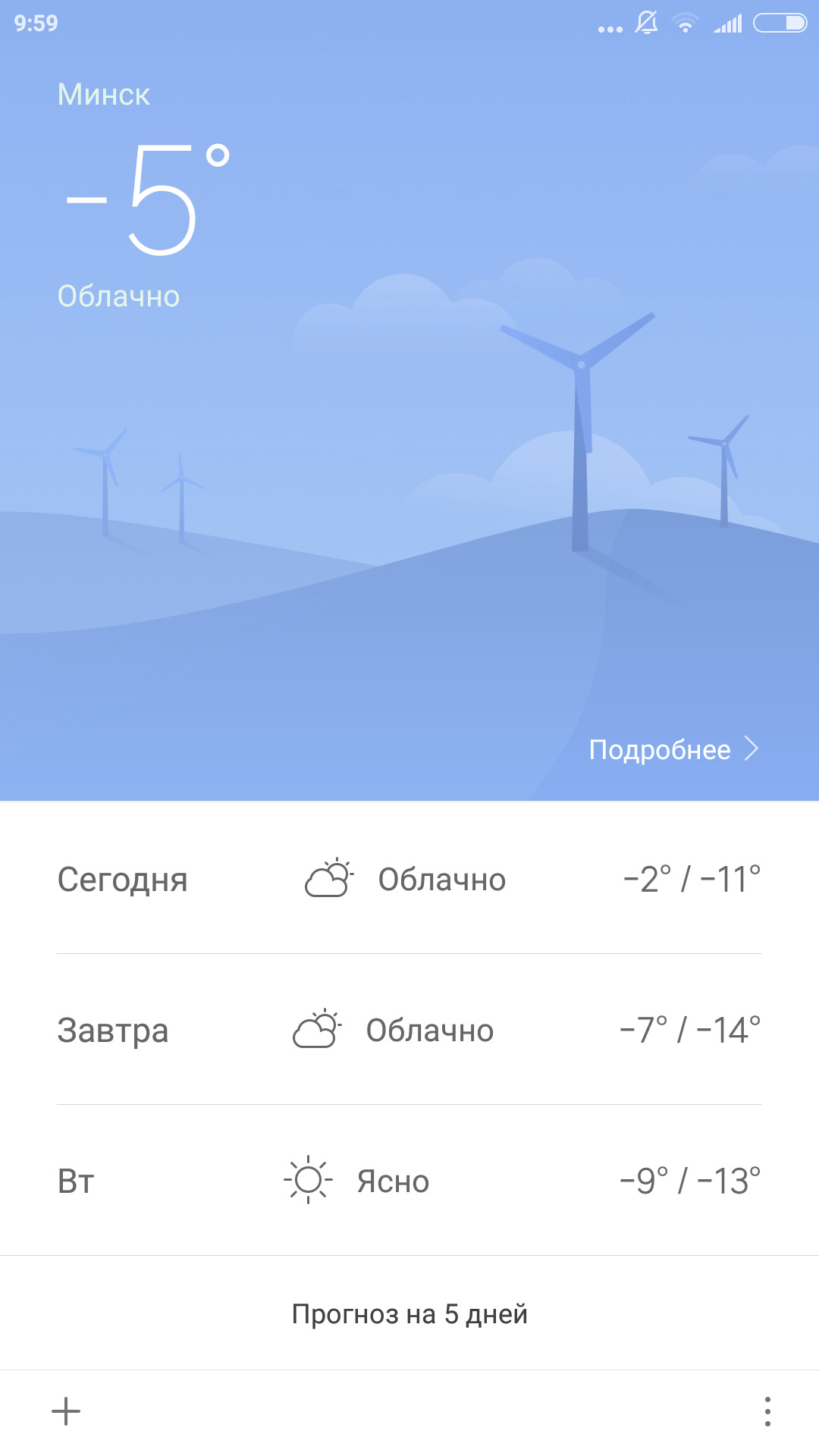Open the three-dot overflow menu
The height and width of the screenshot is (1456, 819).
pyautogui.click(x=767, y=1411)
